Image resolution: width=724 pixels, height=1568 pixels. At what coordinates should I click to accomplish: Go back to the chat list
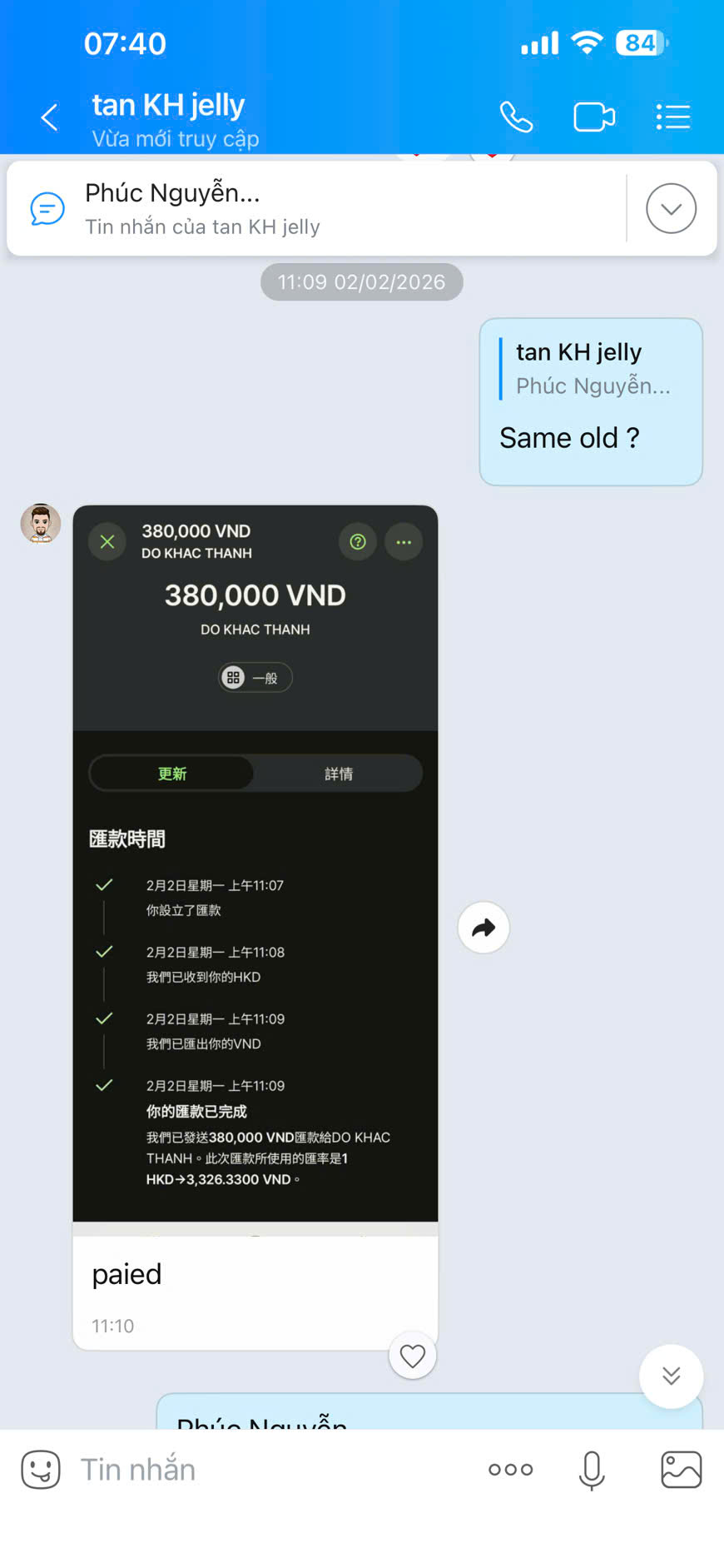pos(50,117)
